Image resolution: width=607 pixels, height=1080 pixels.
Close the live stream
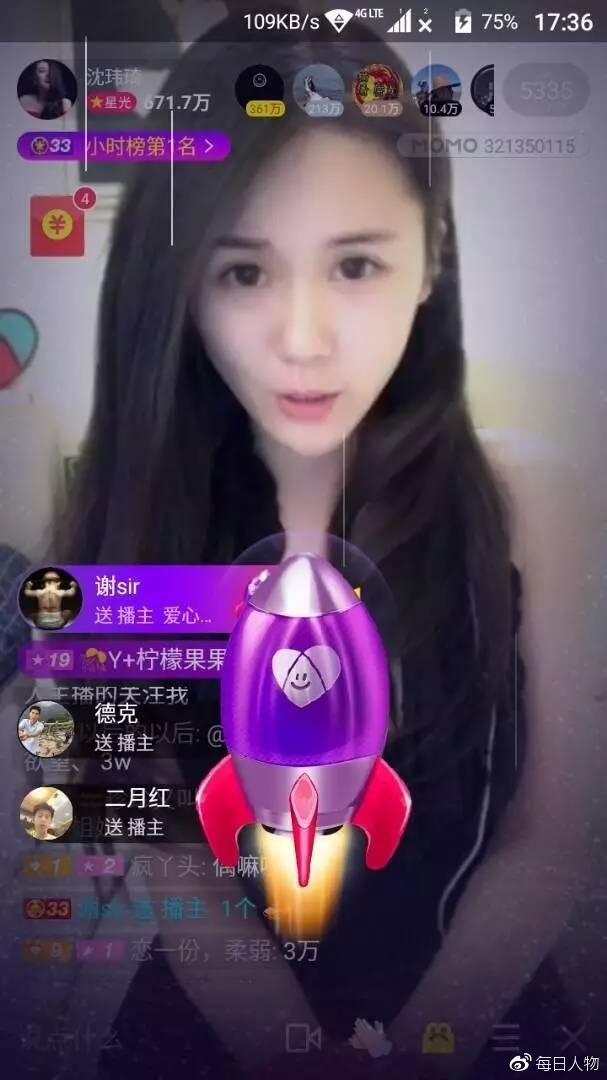572,1038
